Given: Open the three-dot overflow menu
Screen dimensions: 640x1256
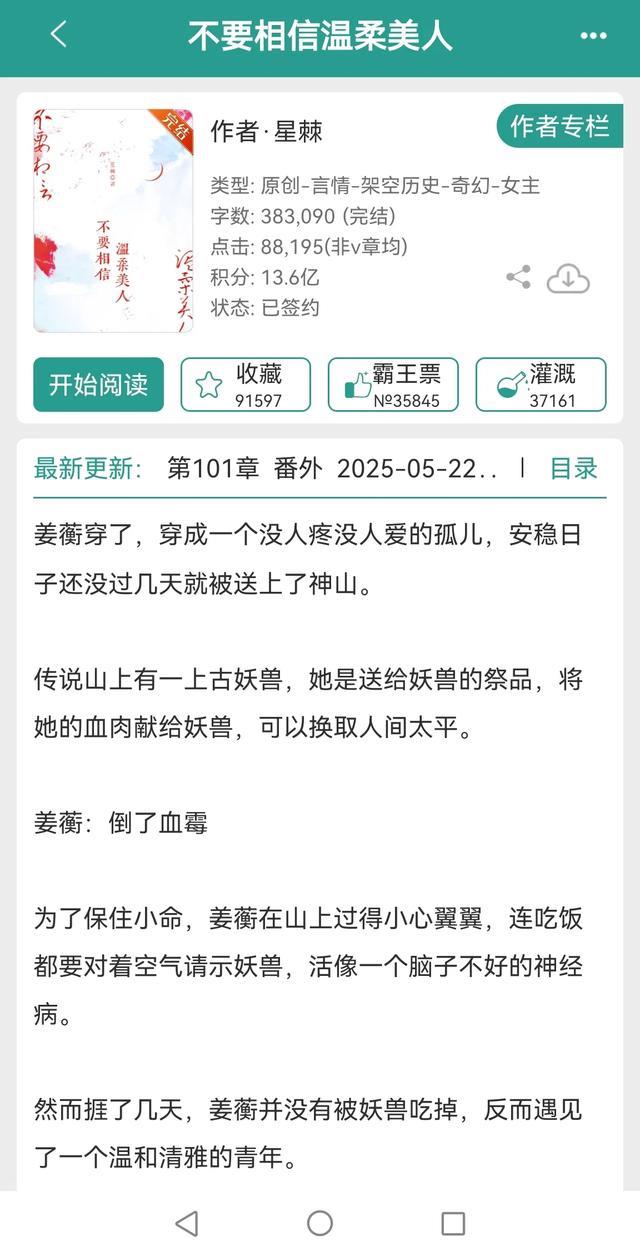Looking at the screenshot, I should click(593, 36).
